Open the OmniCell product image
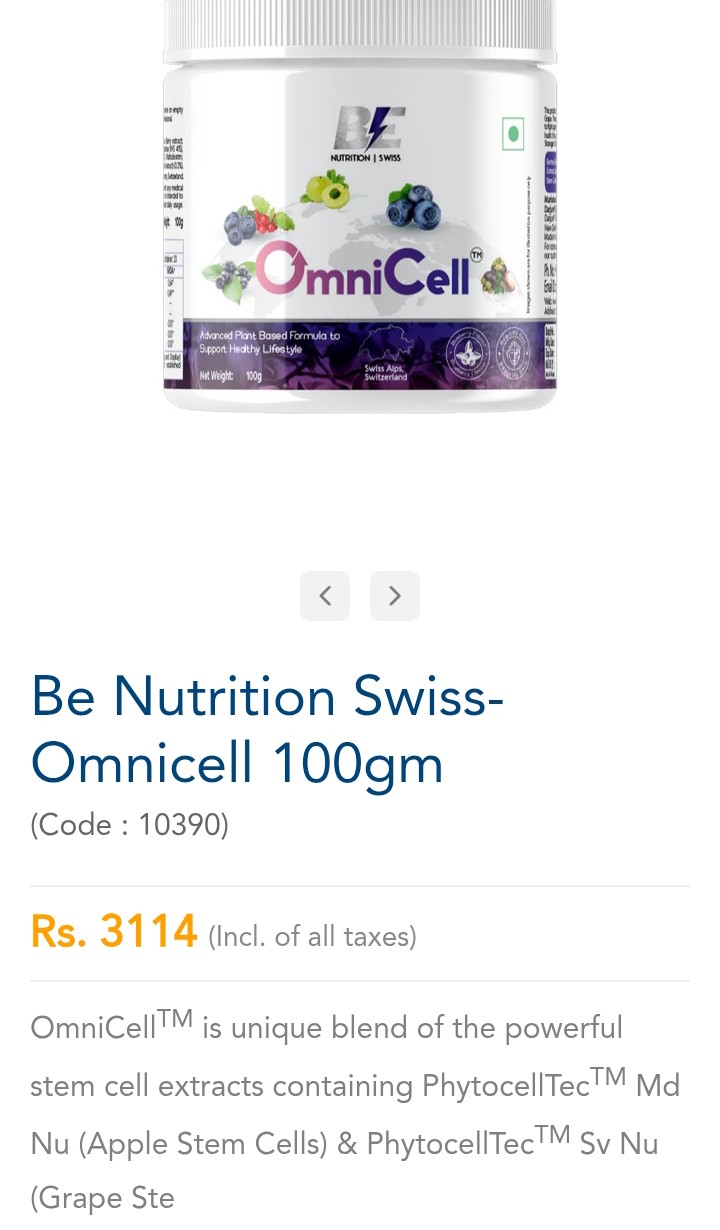This screenshot has height=1230, width=720. tap(360, 220)
